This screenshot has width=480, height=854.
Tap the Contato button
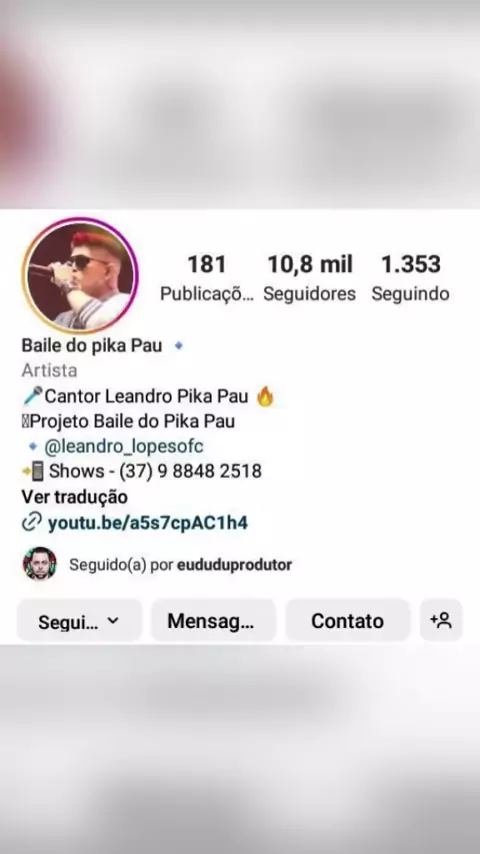point(348,621)
